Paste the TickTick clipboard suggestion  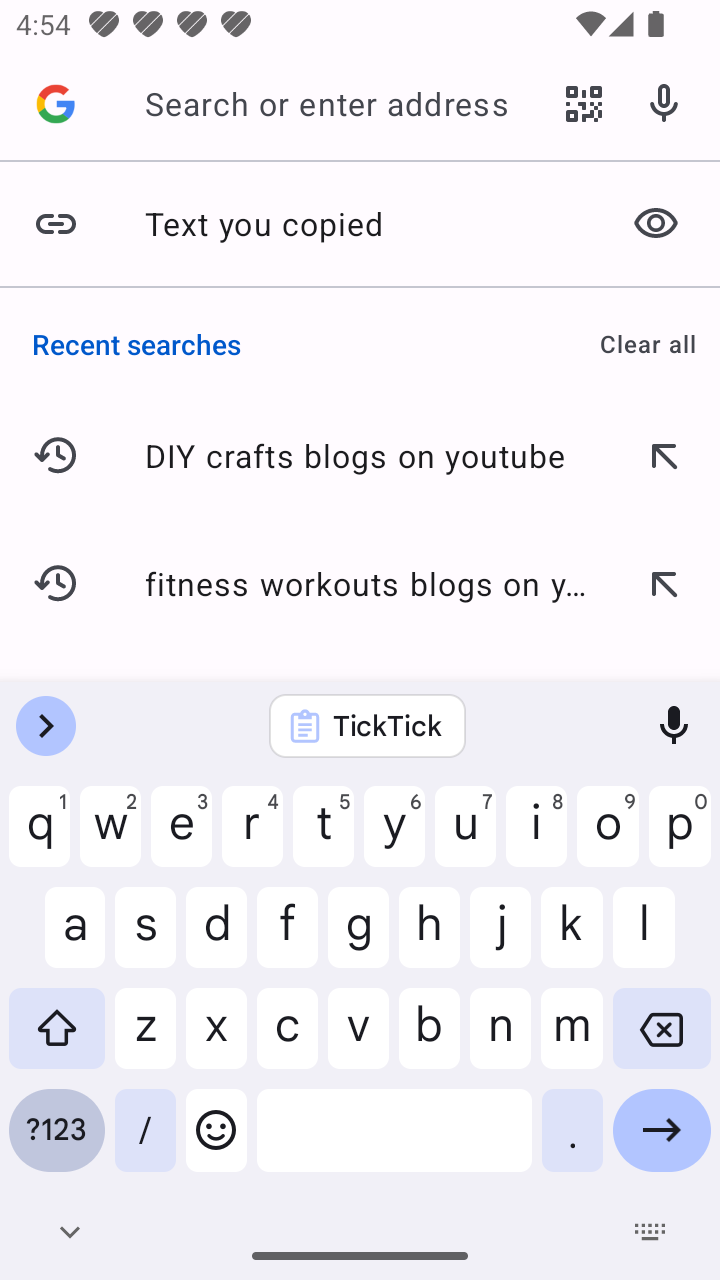(x=367, y=726)
